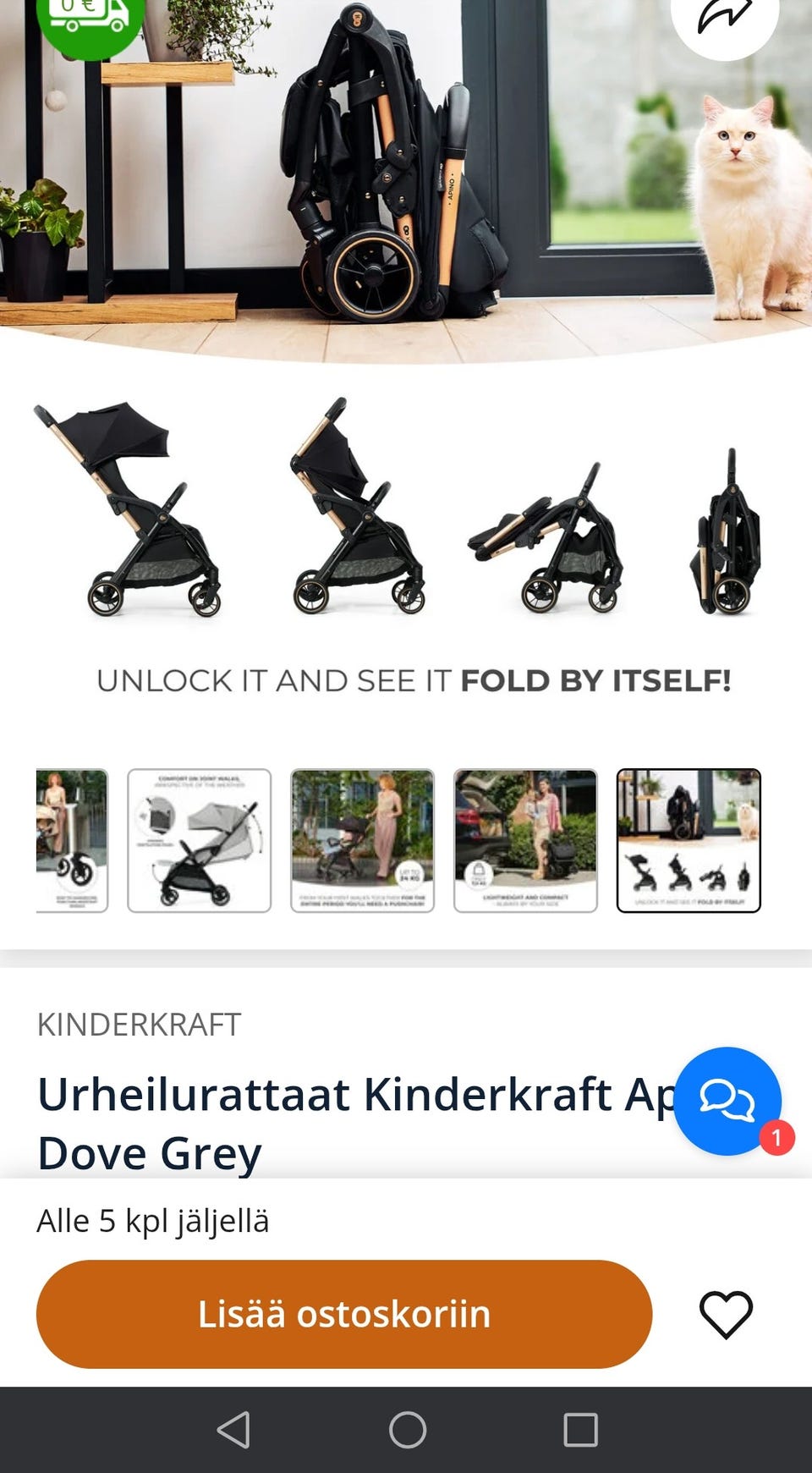Add Kinderkraft stroller to favorites via heart
The height and width of the screenshot is (1473, 812).
pyautogui.click(x=726, y=1314)
